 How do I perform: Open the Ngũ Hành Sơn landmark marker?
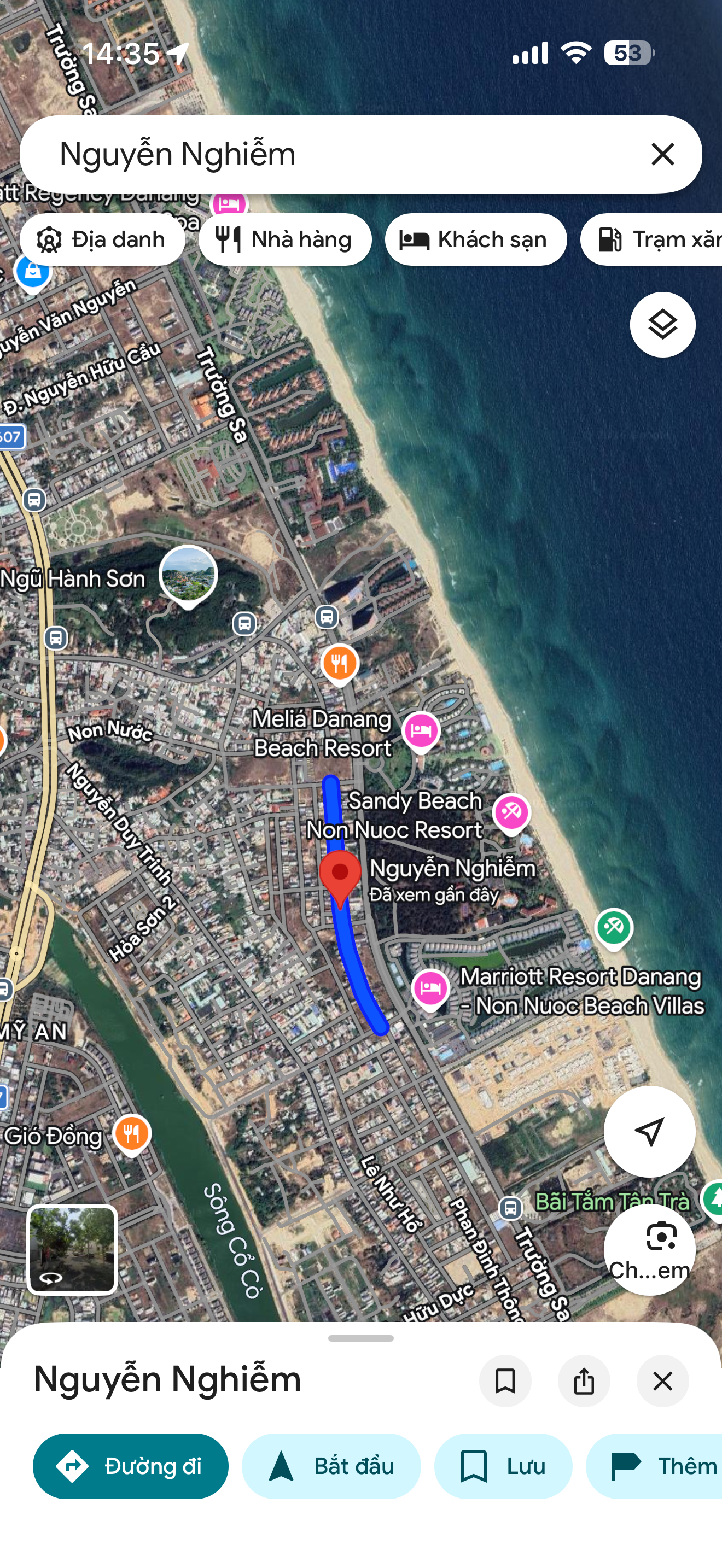pyautogui.click(x=188, y=576)
